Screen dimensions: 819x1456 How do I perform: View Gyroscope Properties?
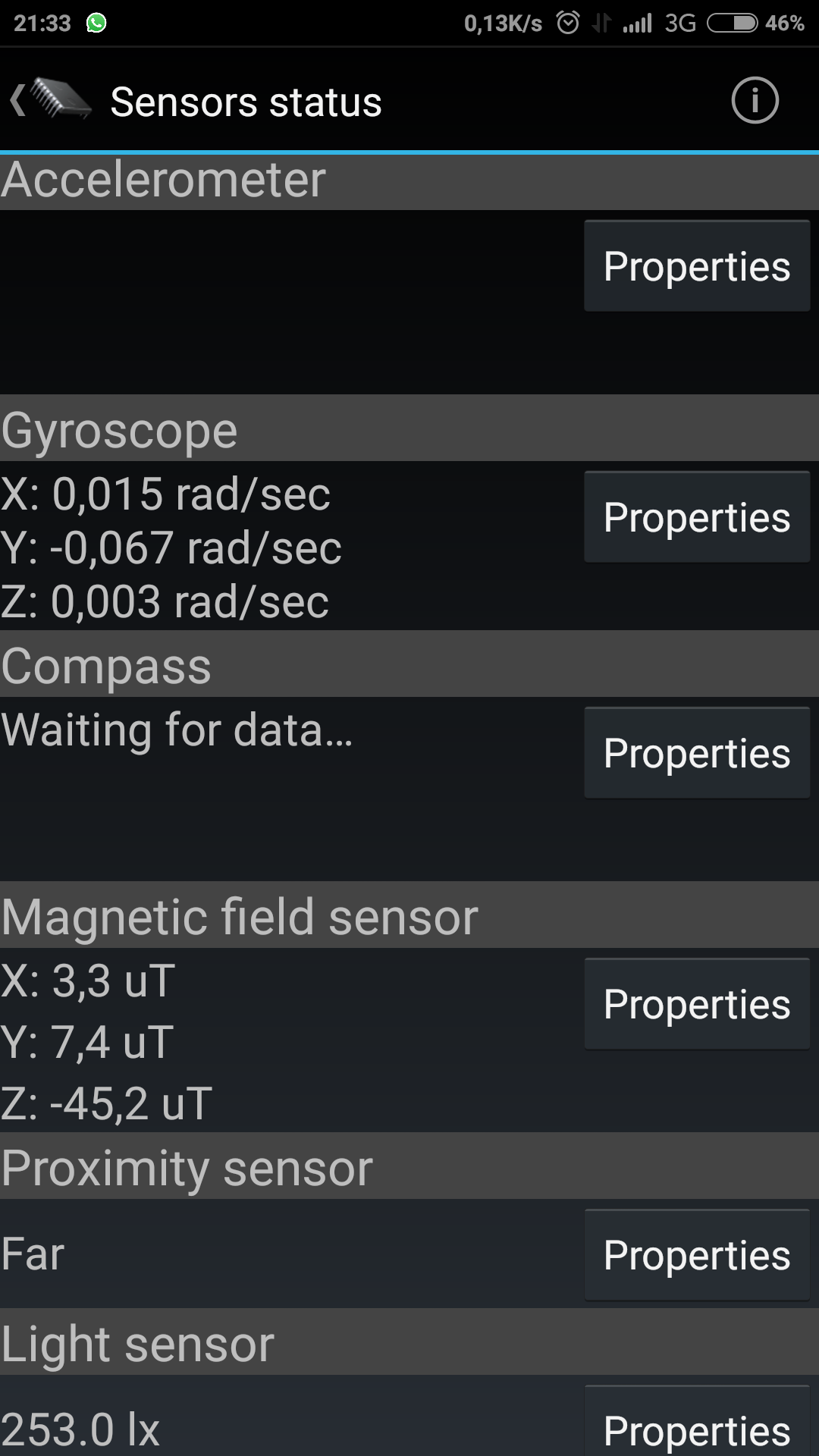(697, 517)
